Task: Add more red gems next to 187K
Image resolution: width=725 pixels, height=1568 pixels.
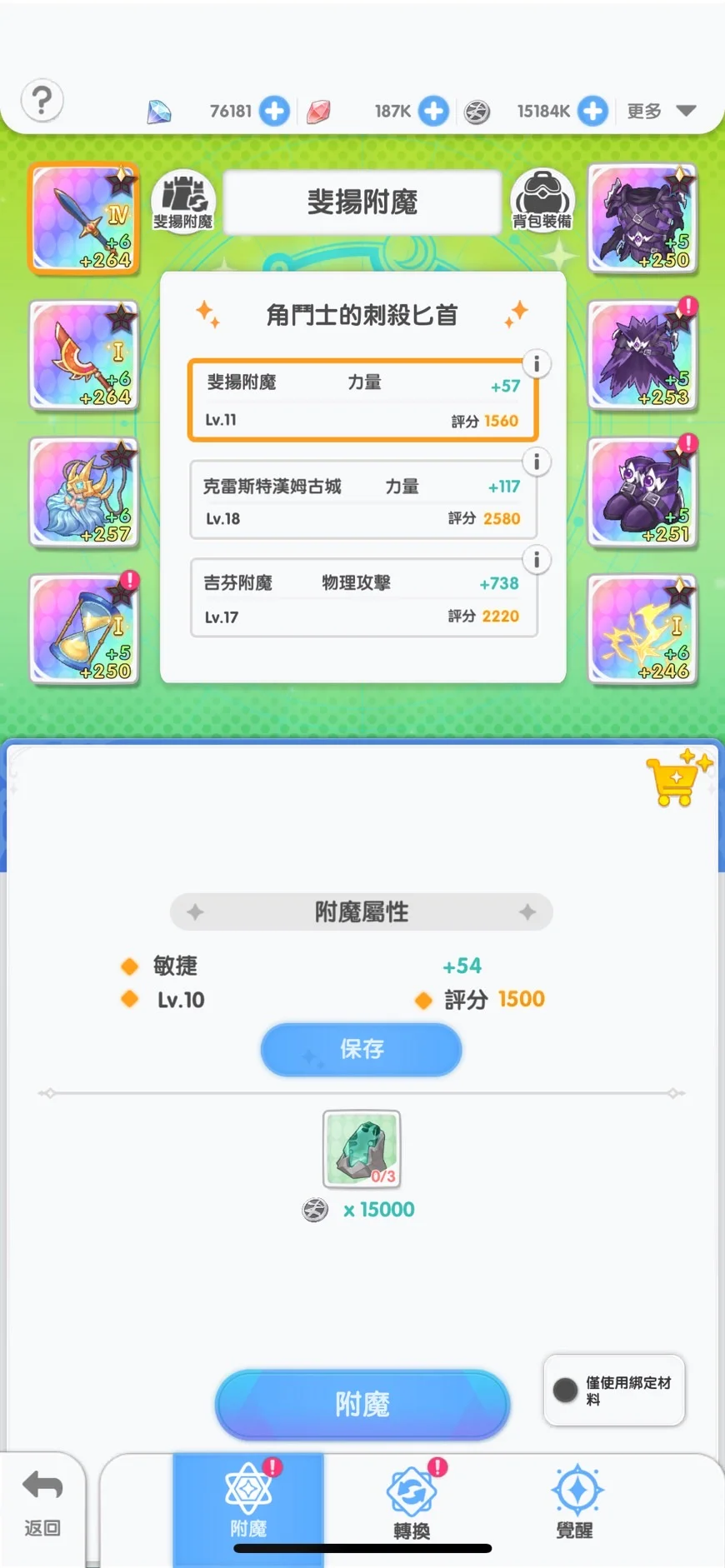Action: click(433, 111)
